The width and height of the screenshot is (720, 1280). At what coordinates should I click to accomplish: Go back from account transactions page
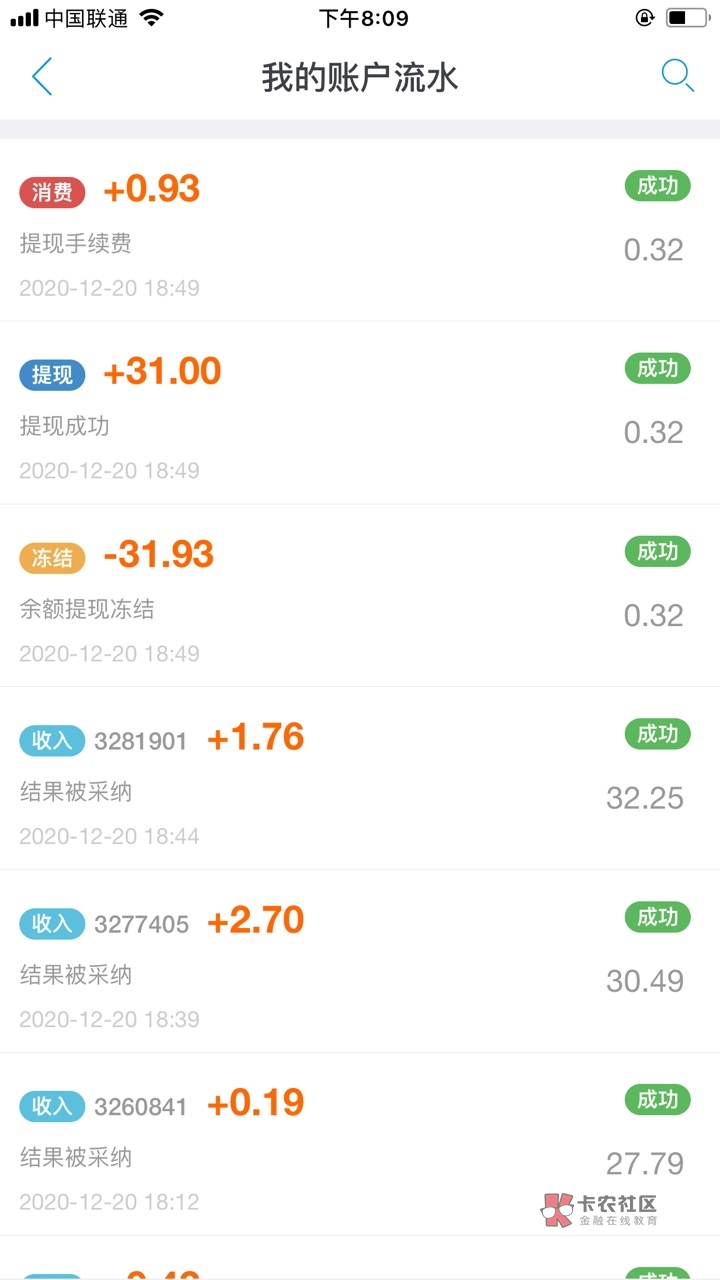42,77
